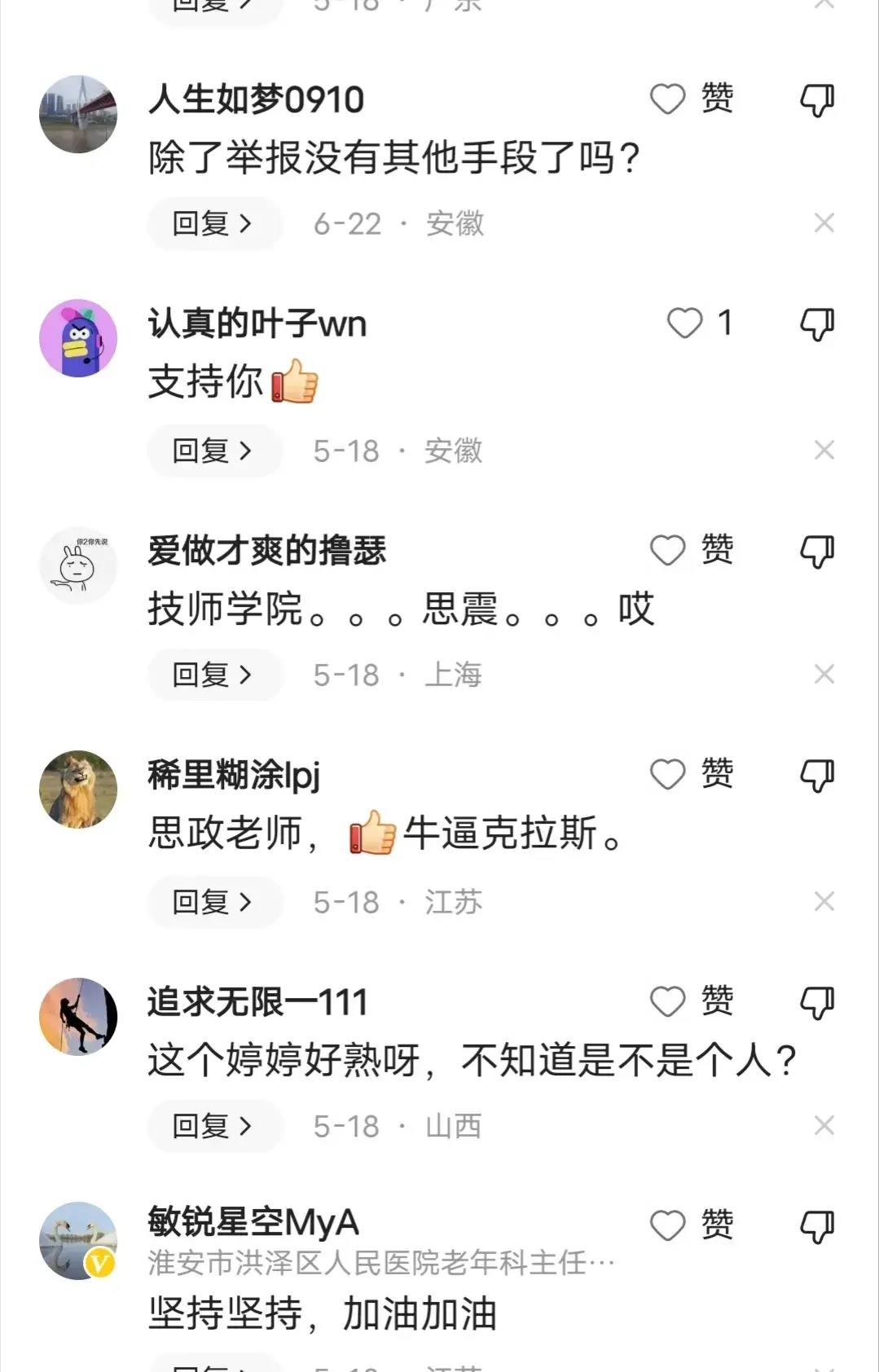Viewport: 879px width, 1372px height.
Task: Dismiss 追求无限一111's comment with the X
Action: 824,1126
